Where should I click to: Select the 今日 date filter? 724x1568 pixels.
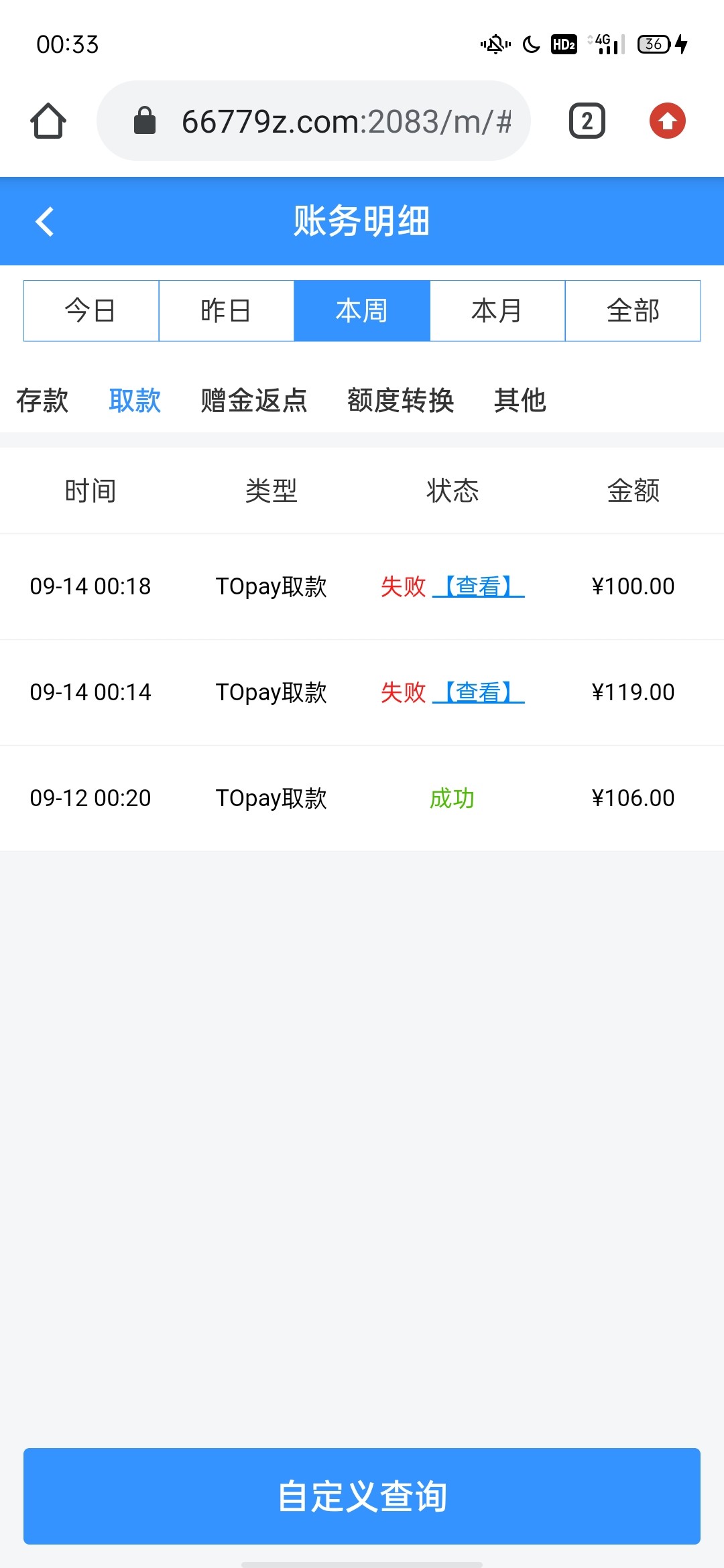point(90,310)
